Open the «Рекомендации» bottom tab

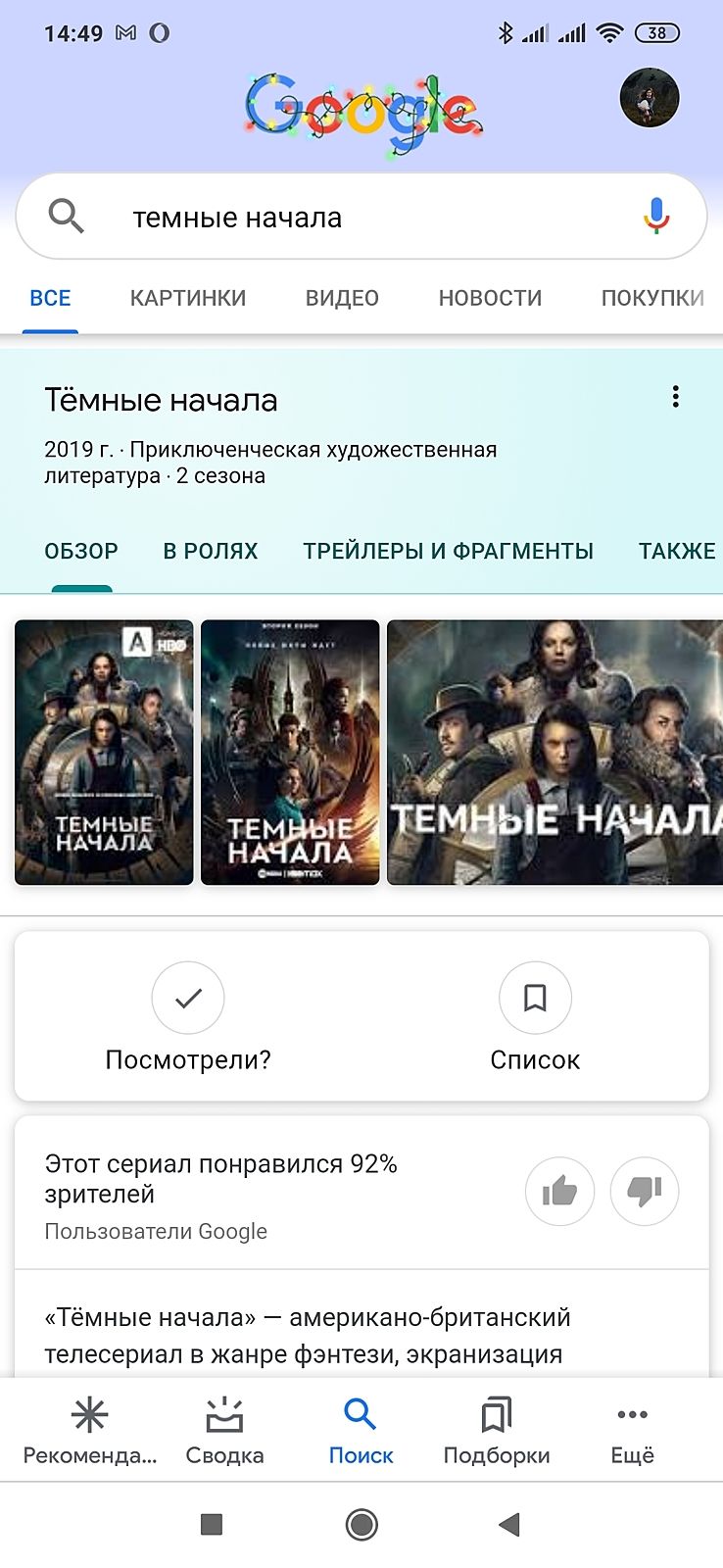89,1431
